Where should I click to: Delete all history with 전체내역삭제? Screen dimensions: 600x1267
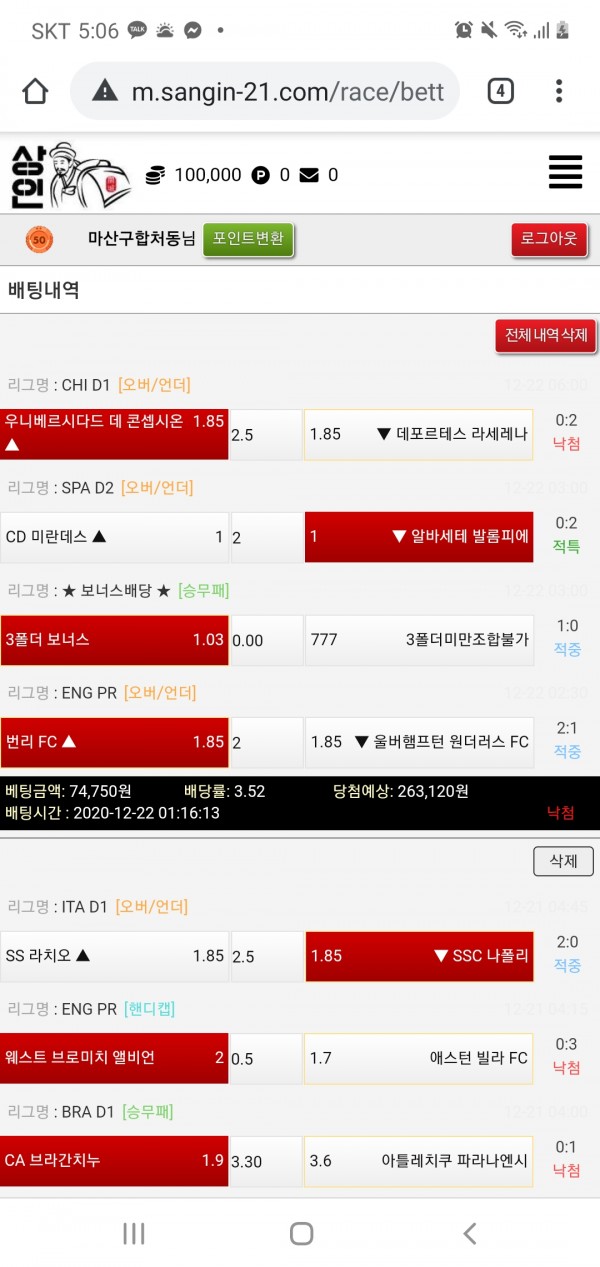[x=545, y=336]
